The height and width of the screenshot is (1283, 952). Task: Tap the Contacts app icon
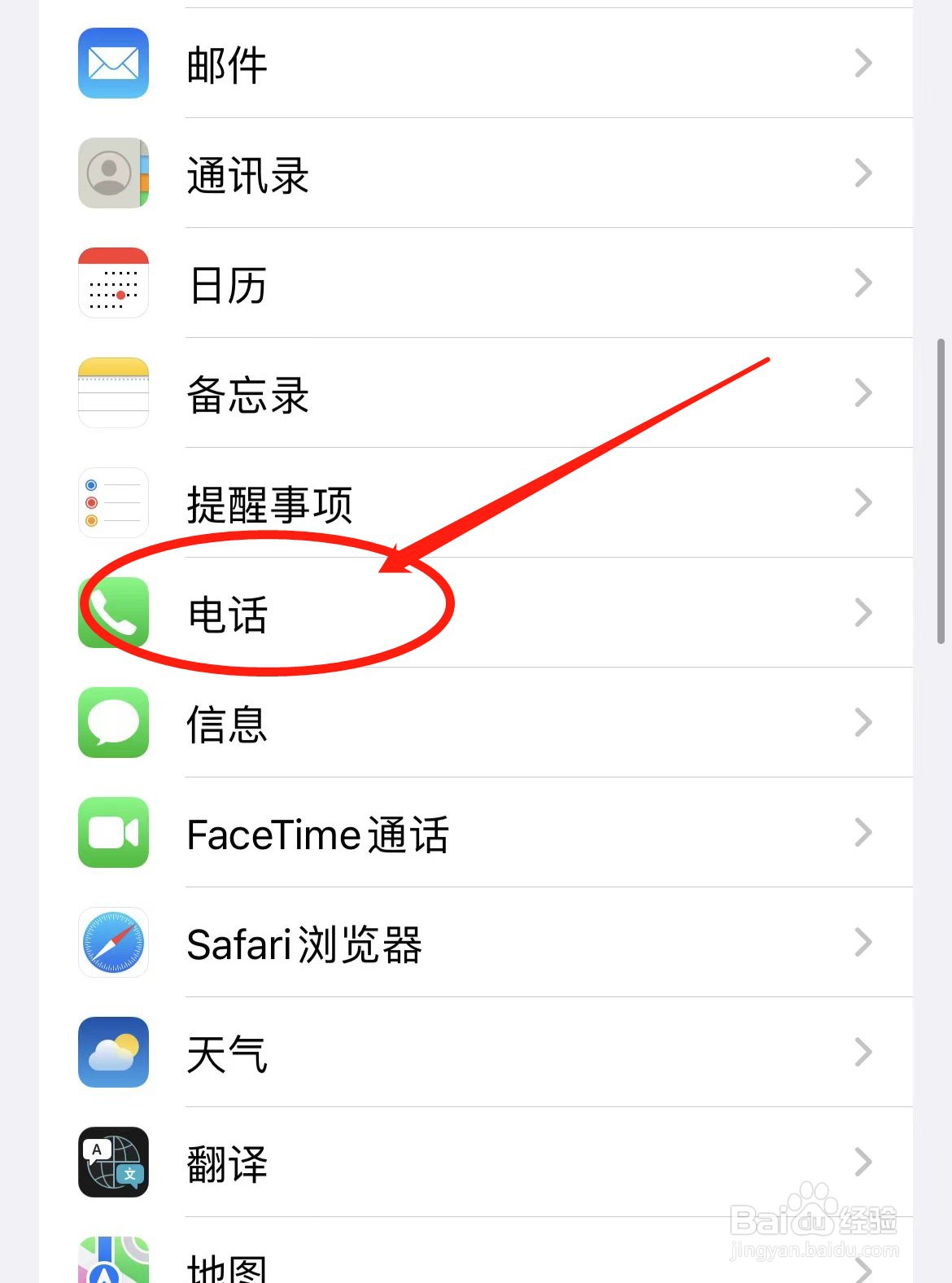point(113,173)
